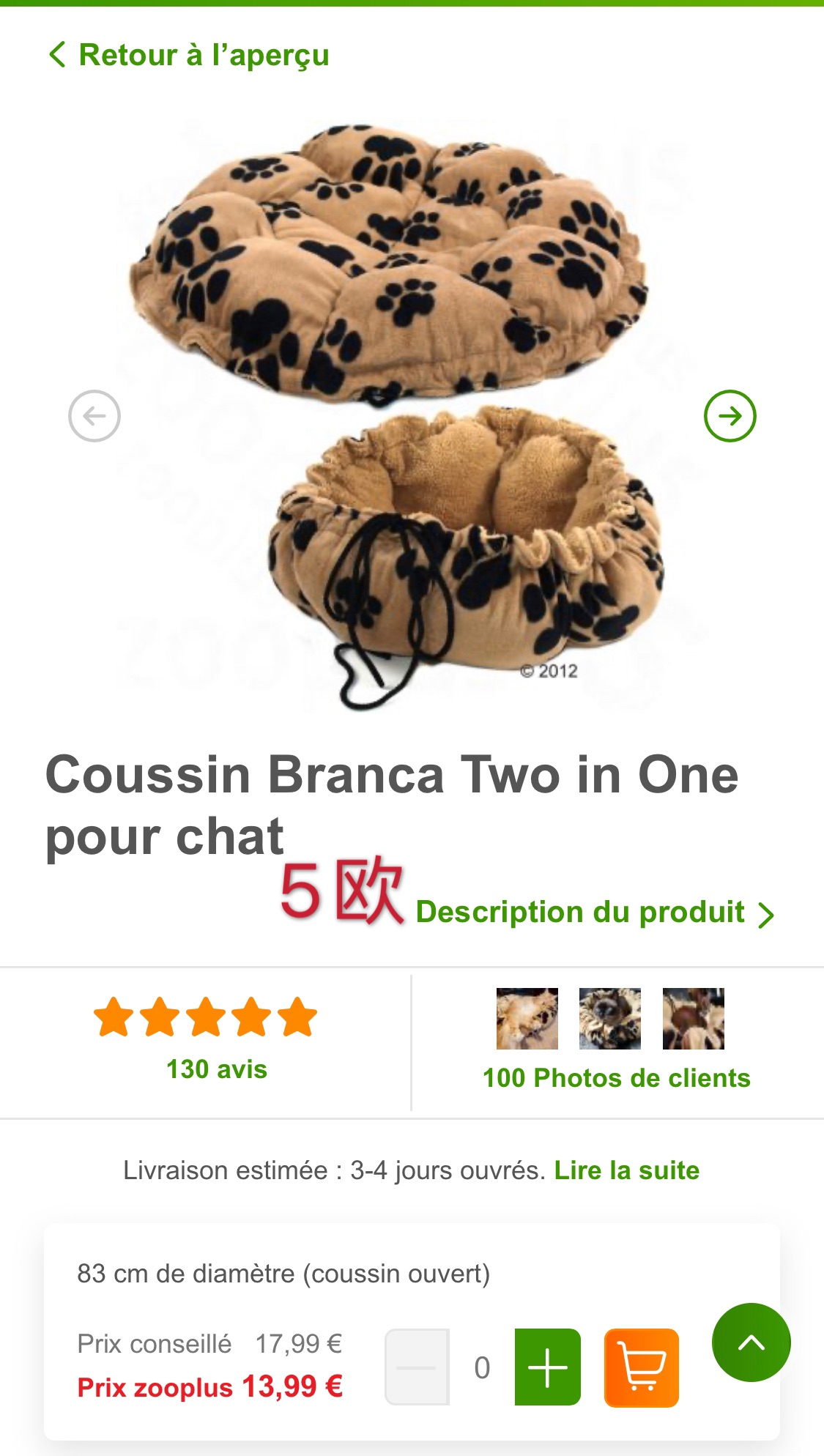View 100 Photos de clients
Viewport: 824px width, 1456px height.
tap(616, 1077)
